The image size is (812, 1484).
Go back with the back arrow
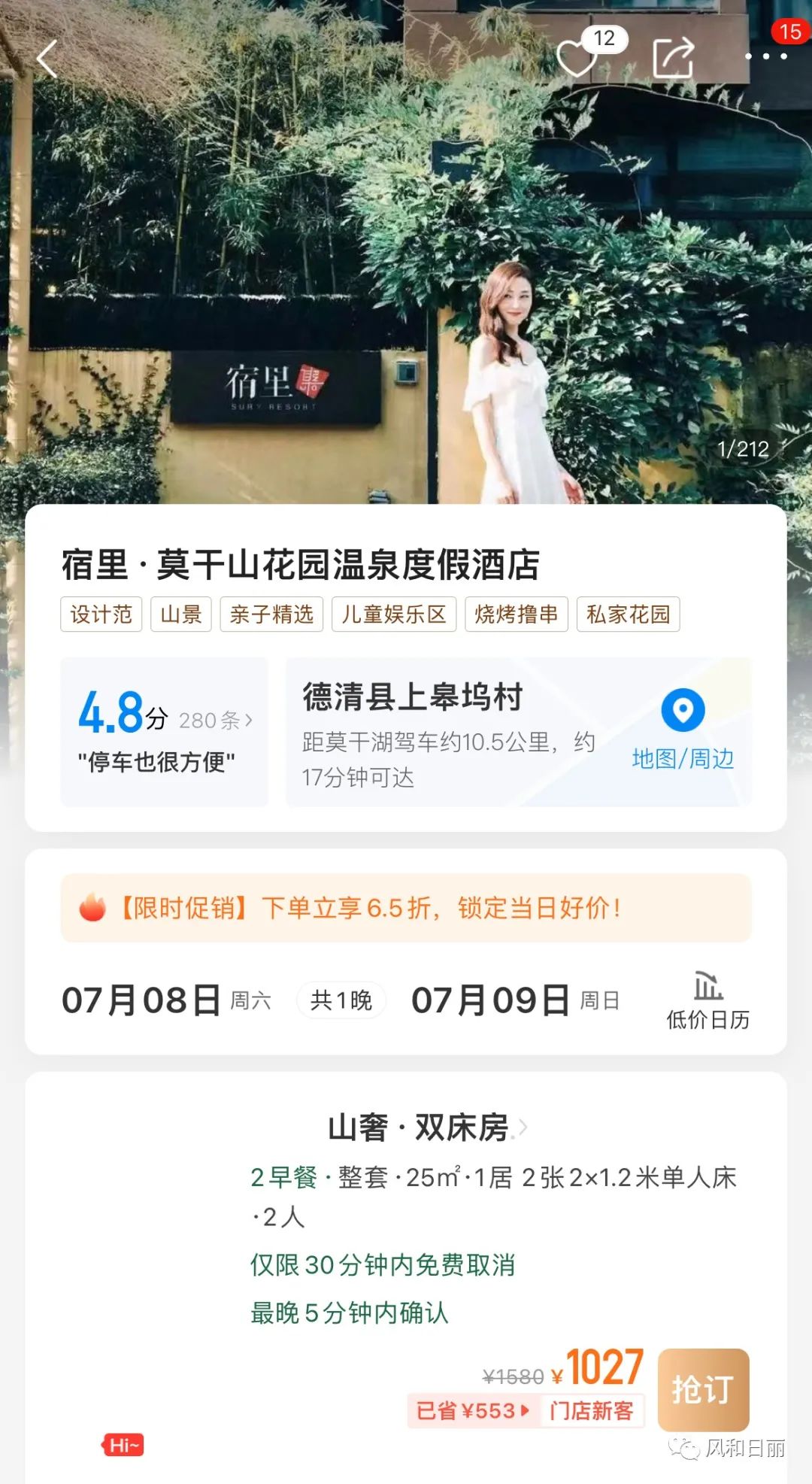coord(47,59)
